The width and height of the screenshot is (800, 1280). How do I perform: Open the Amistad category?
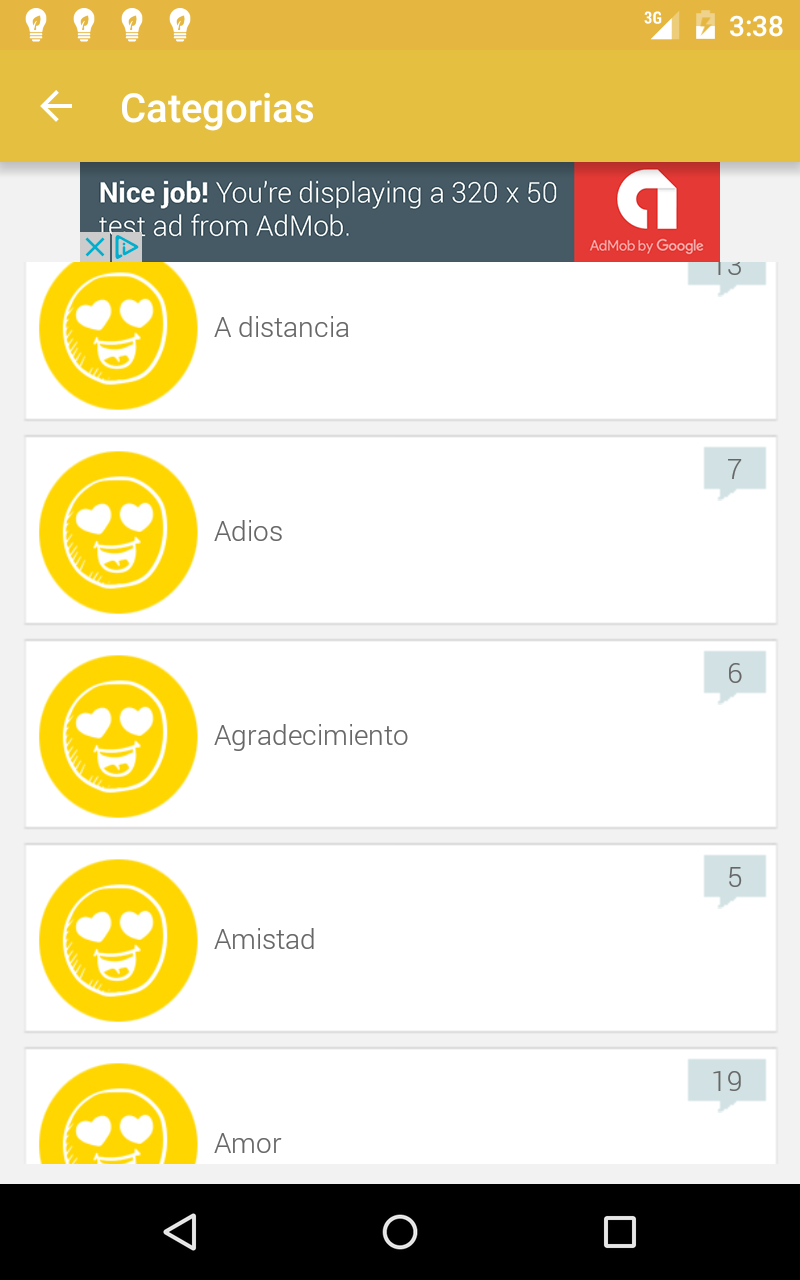(x=400, y=939)
